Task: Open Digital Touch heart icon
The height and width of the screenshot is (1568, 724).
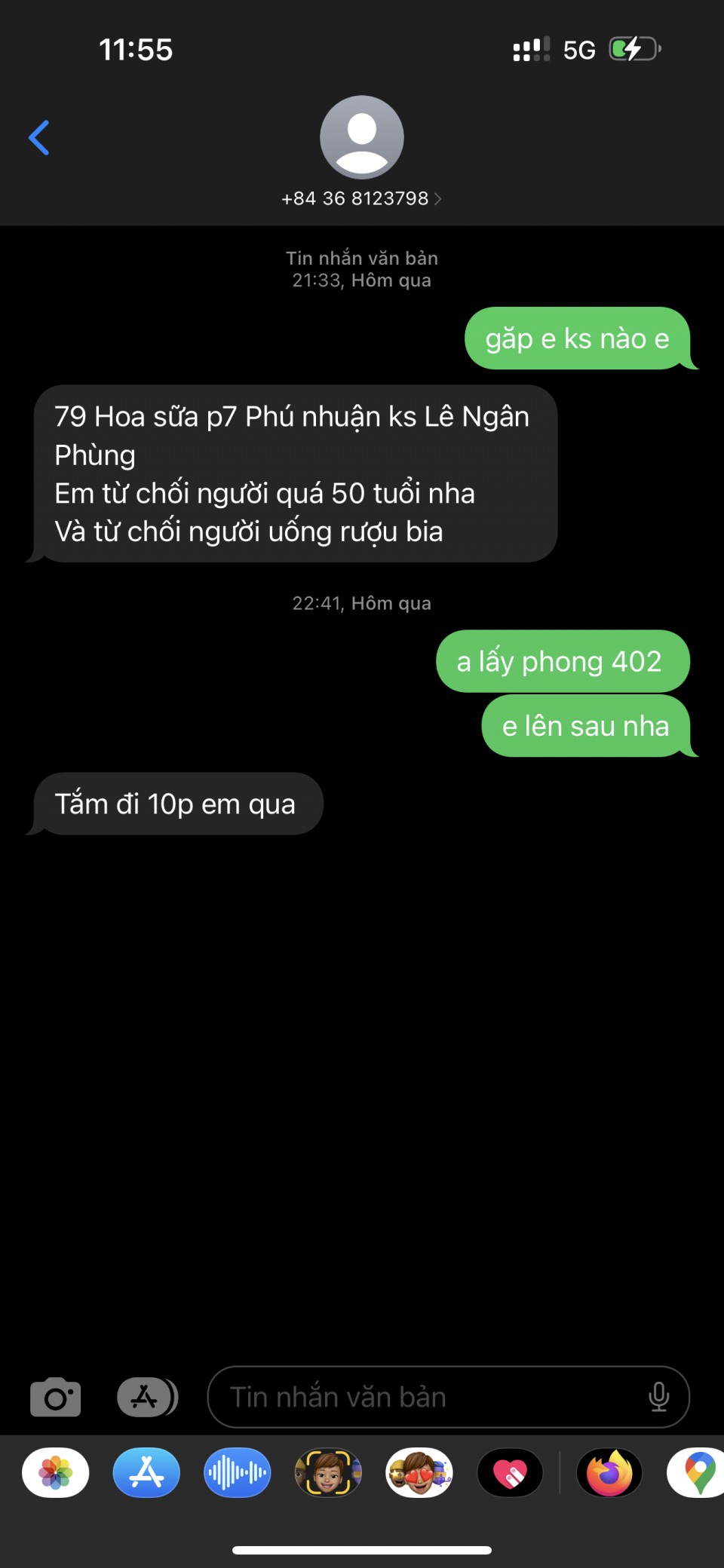Action: pos(511,1472)
